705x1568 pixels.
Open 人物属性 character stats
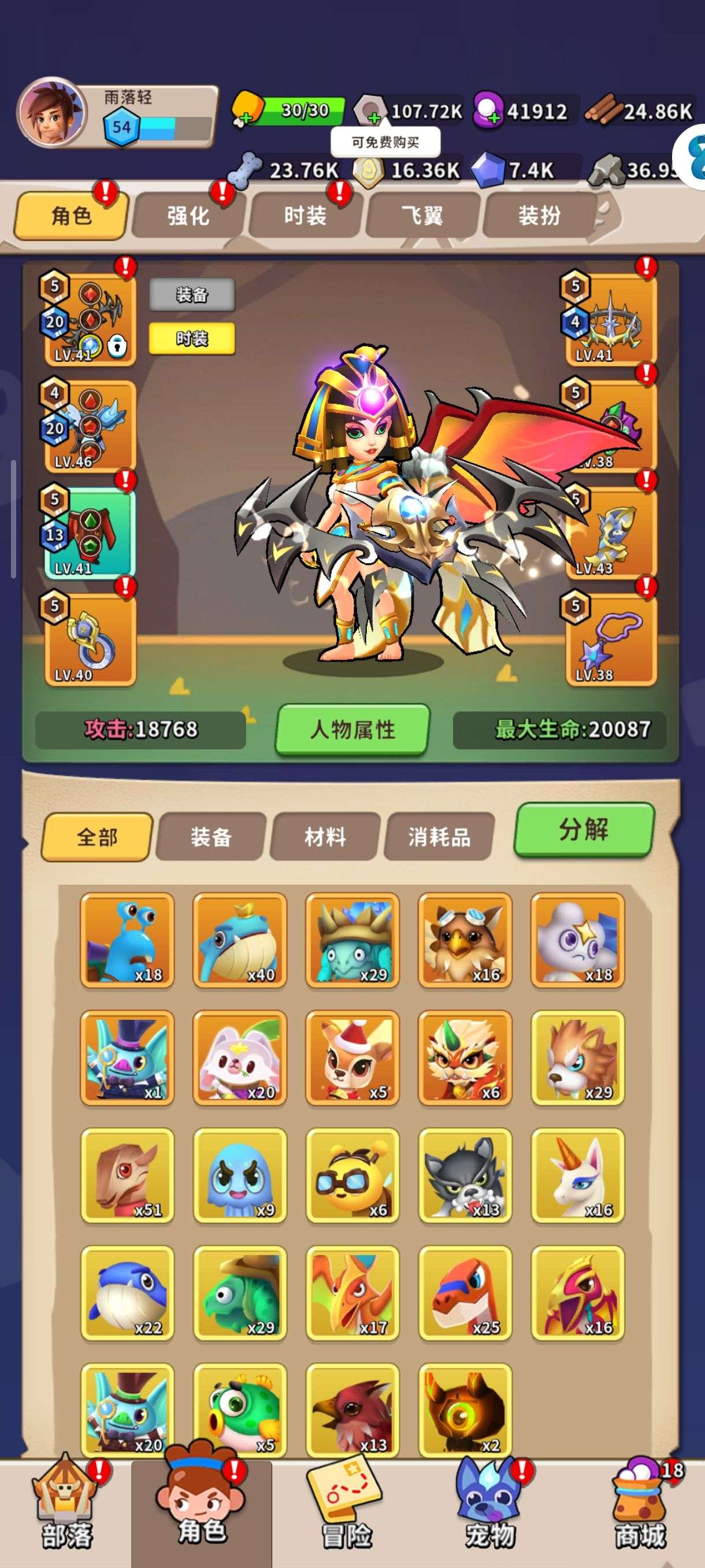tap(353, 729)
